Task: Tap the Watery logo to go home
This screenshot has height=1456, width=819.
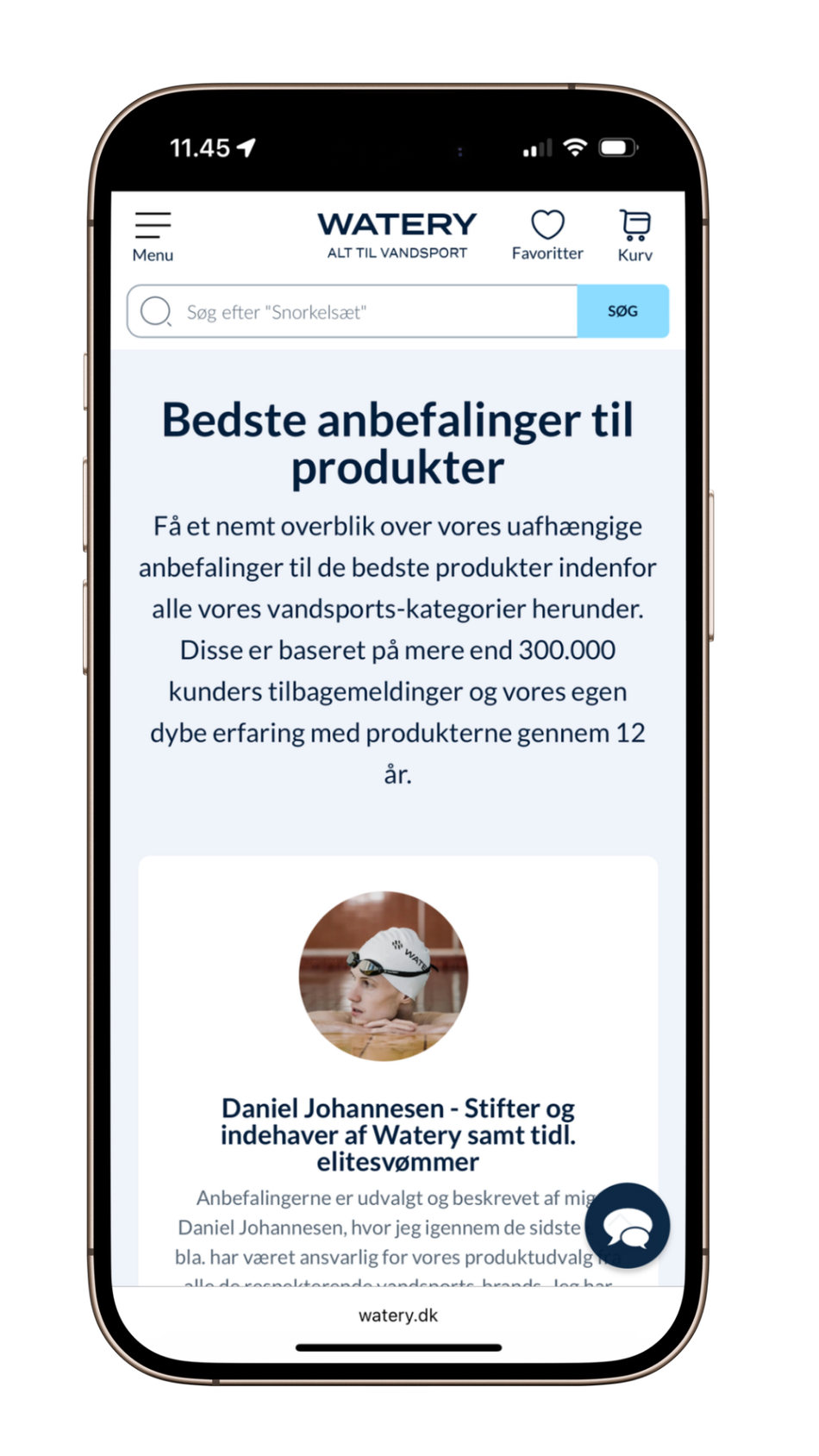Action: click(x=397, y=234)
